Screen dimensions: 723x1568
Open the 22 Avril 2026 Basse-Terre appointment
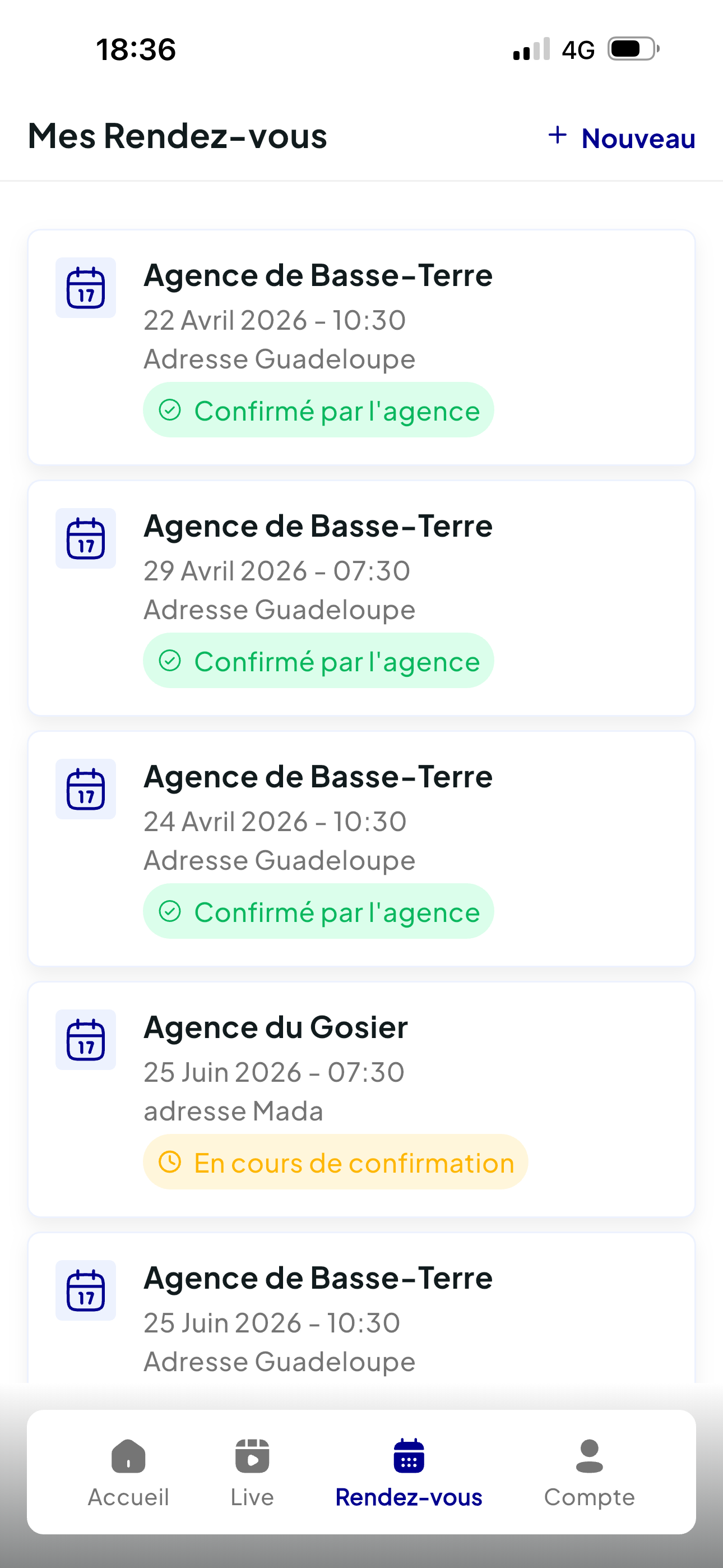click(361, 347)
